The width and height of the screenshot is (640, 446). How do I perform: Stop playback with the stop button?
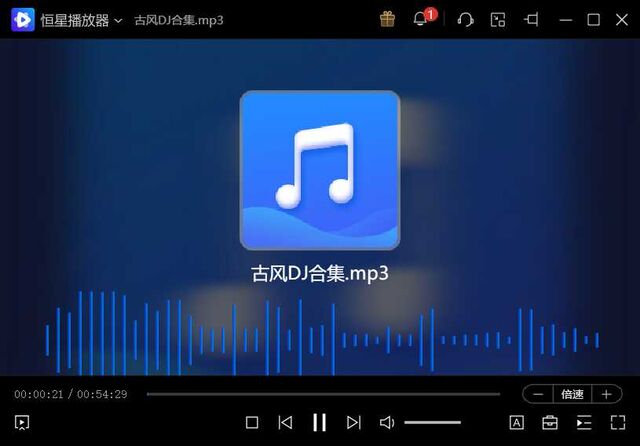(x=252, y=423)
